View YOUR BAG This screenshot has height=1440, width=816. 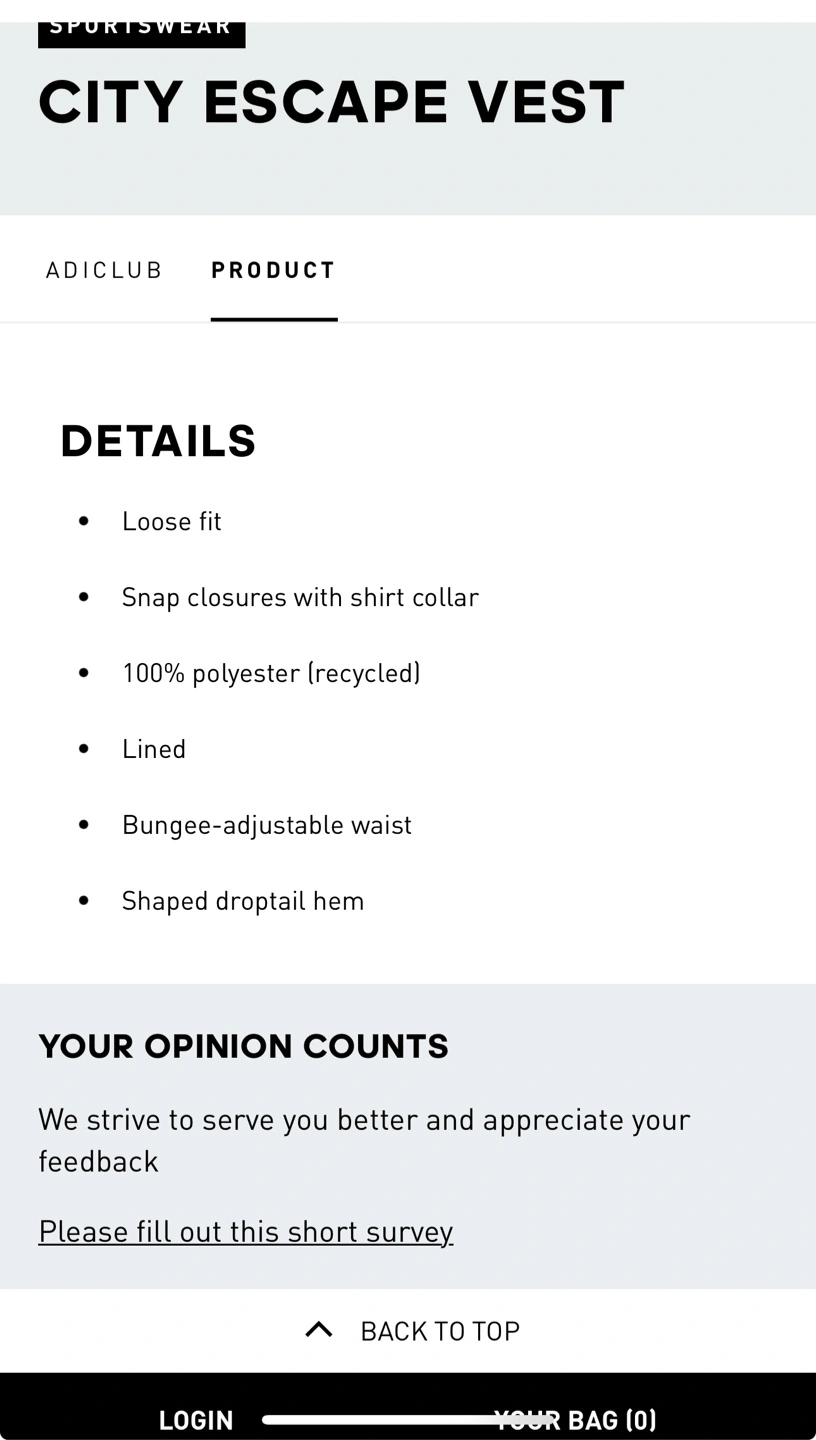pyautogui.click(x=575, y=1420)
